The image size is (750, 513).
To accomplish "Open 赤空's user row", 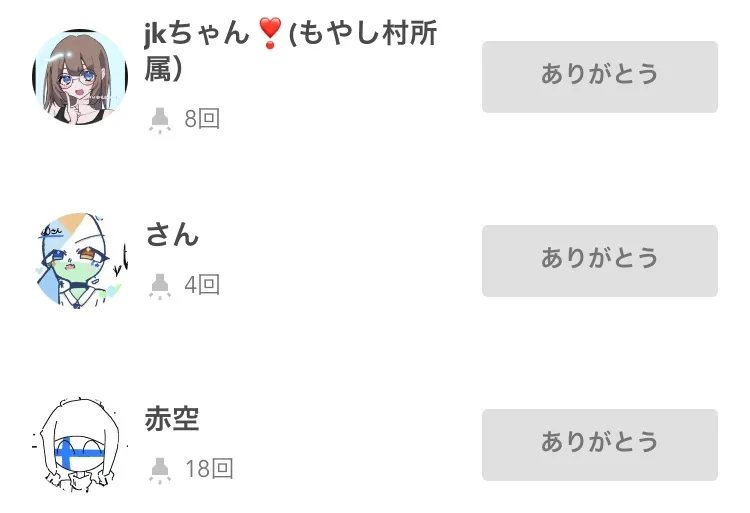I will coord(172,420).
